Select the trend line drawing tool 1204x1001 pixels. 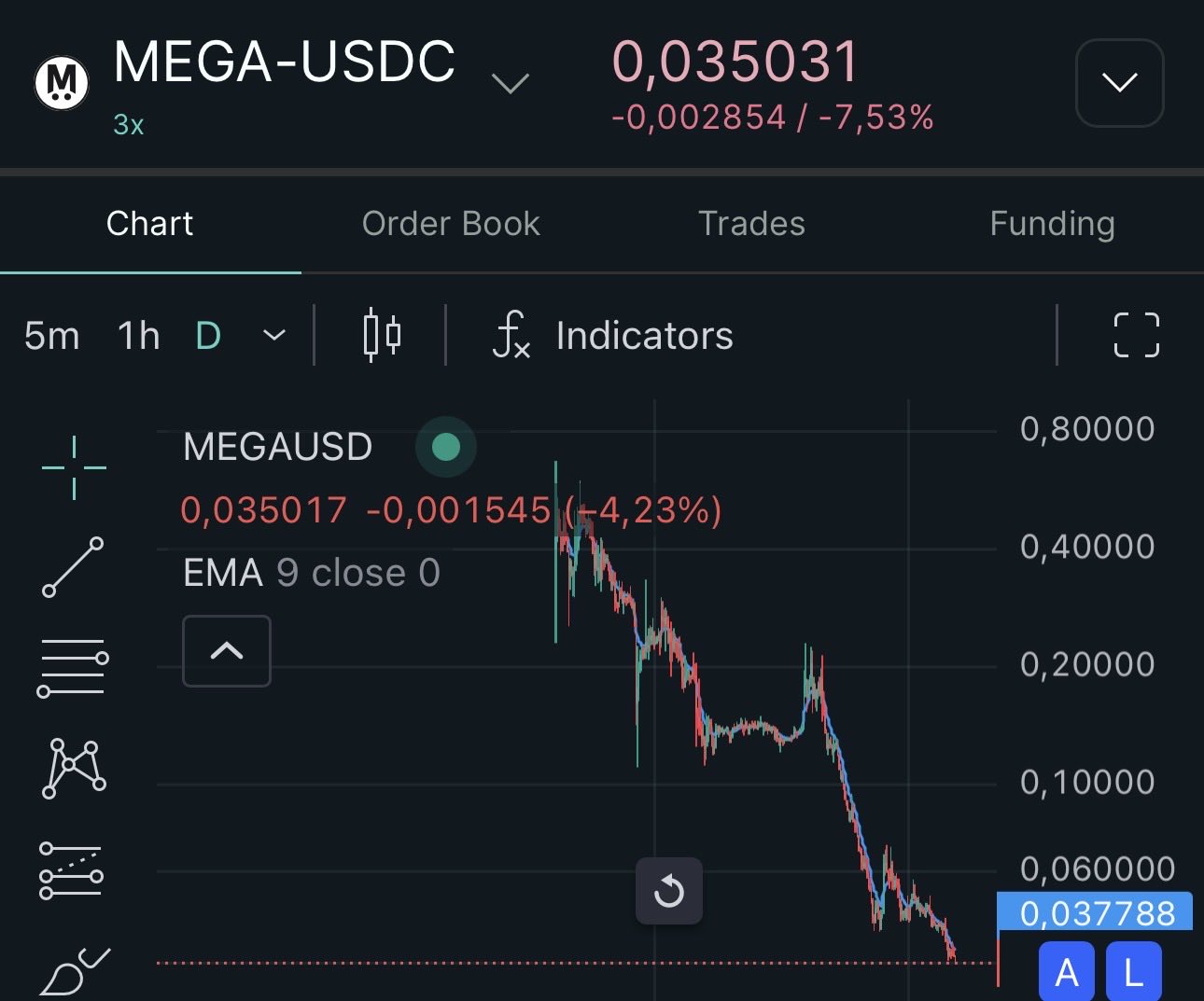[x=73, y=567]
